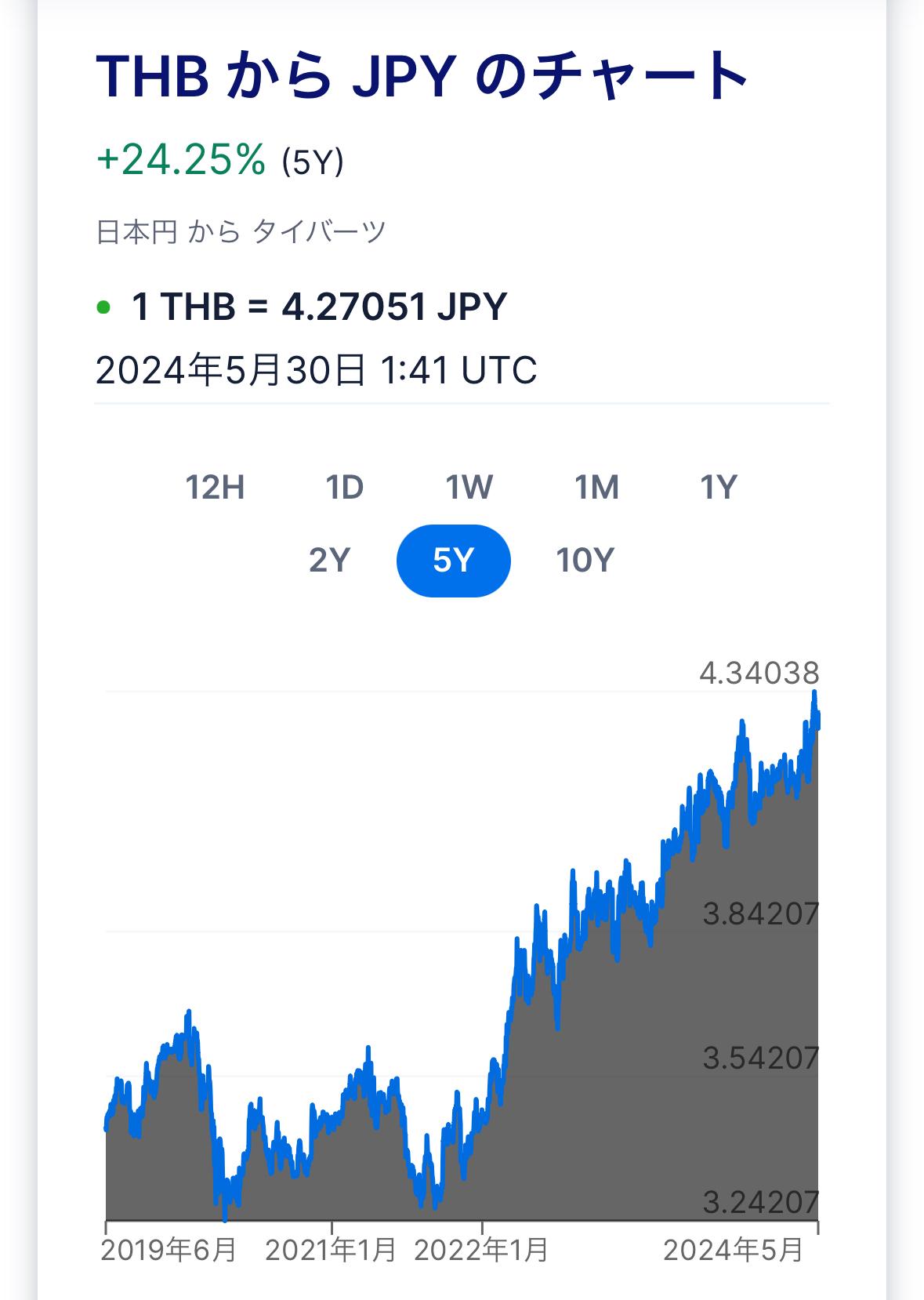The height and width of the screenshot is (1300, 924).
Task: Expand chart to 10Y range
Action: 585,561
